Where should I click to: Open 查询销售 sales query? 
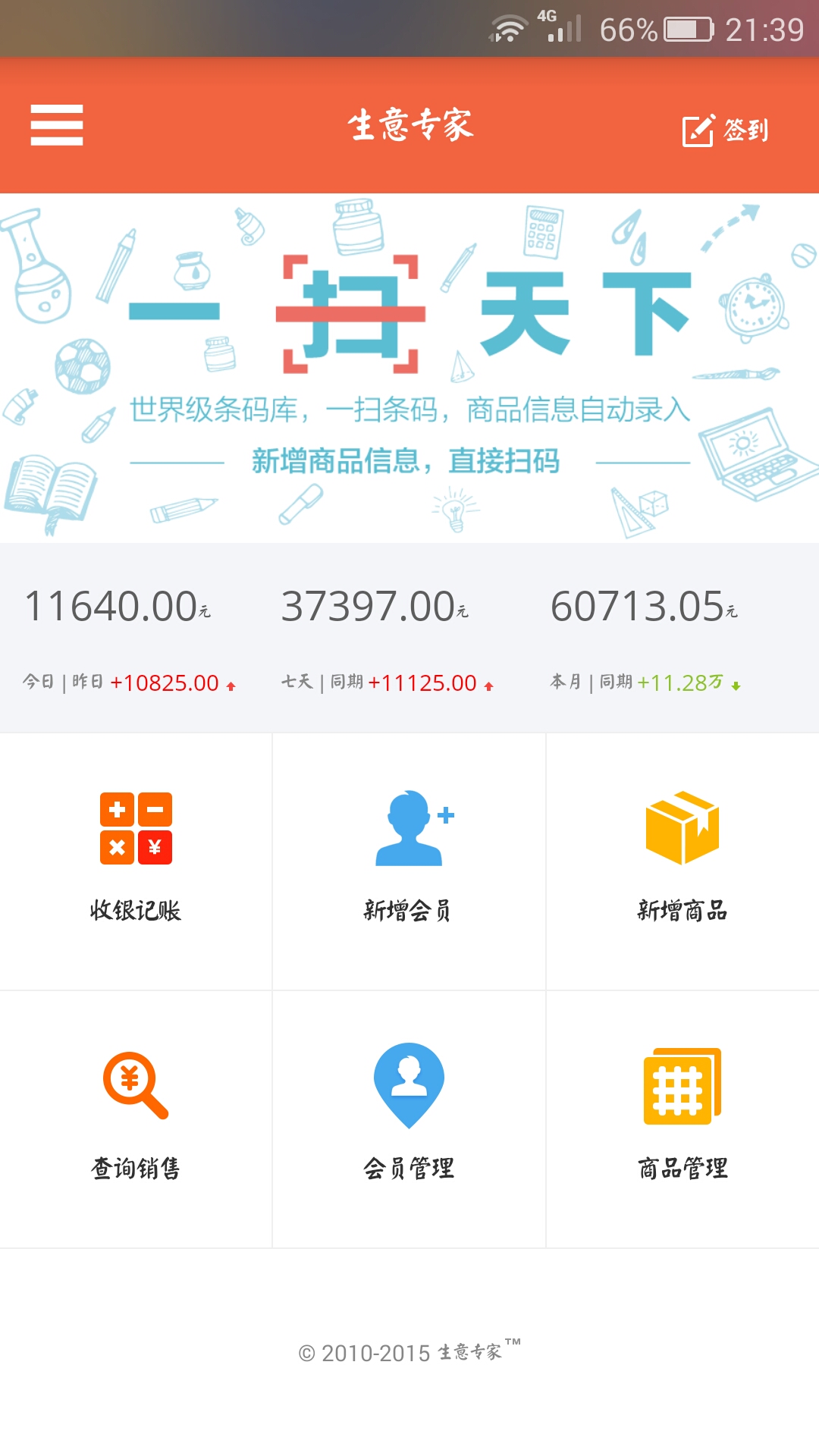click(136, 1119)
